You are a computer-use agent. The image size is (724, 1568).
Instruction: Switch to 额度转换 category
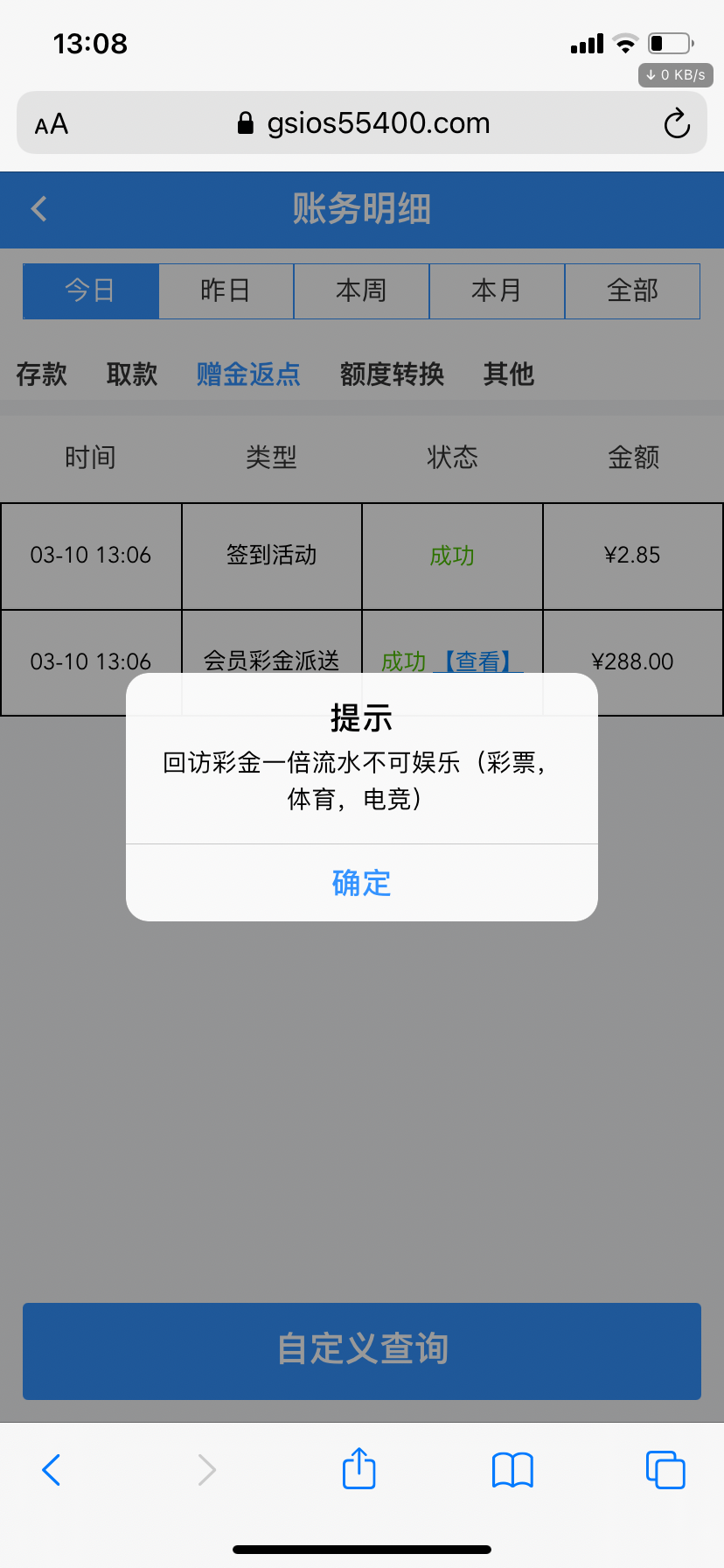(x=392, y=374)
